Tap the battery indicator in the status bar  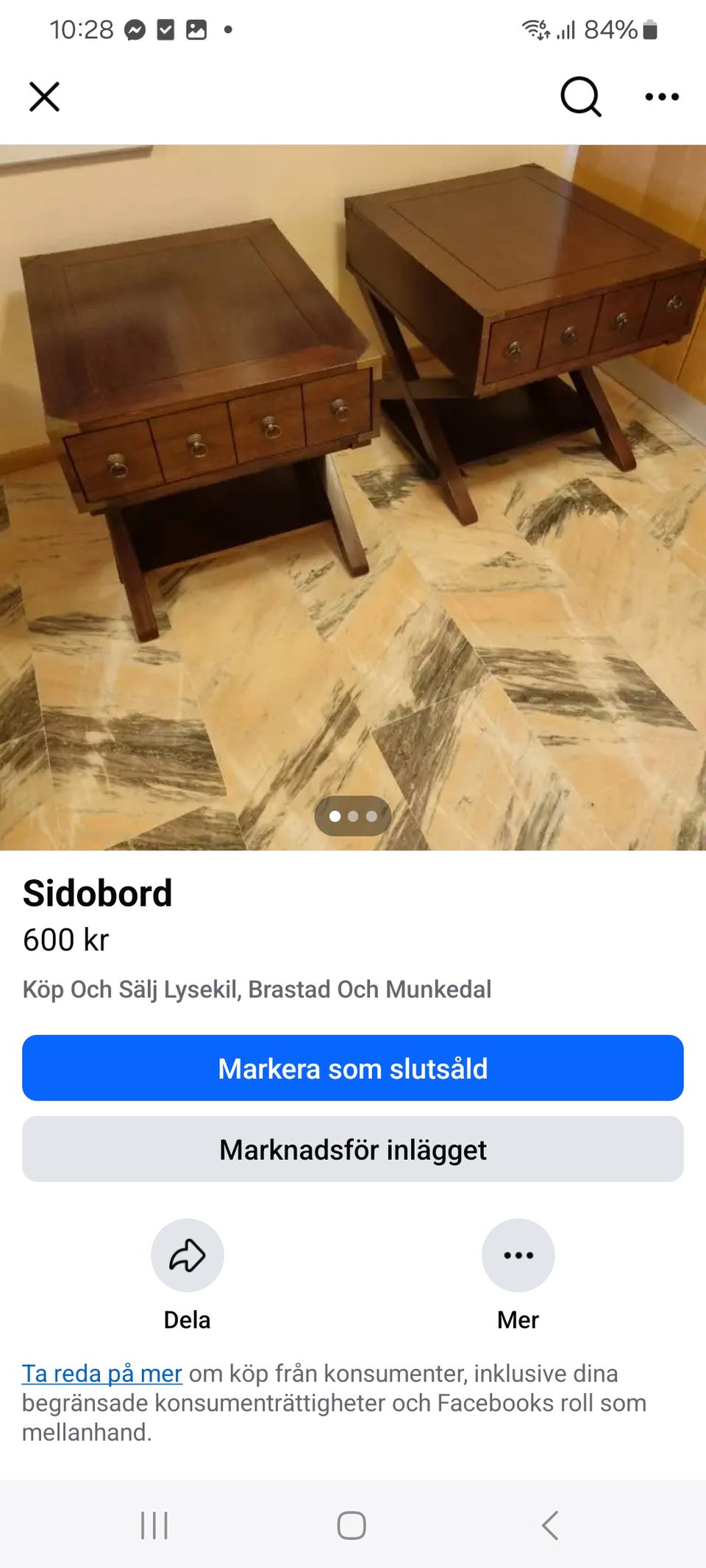(x=645, y=28)
